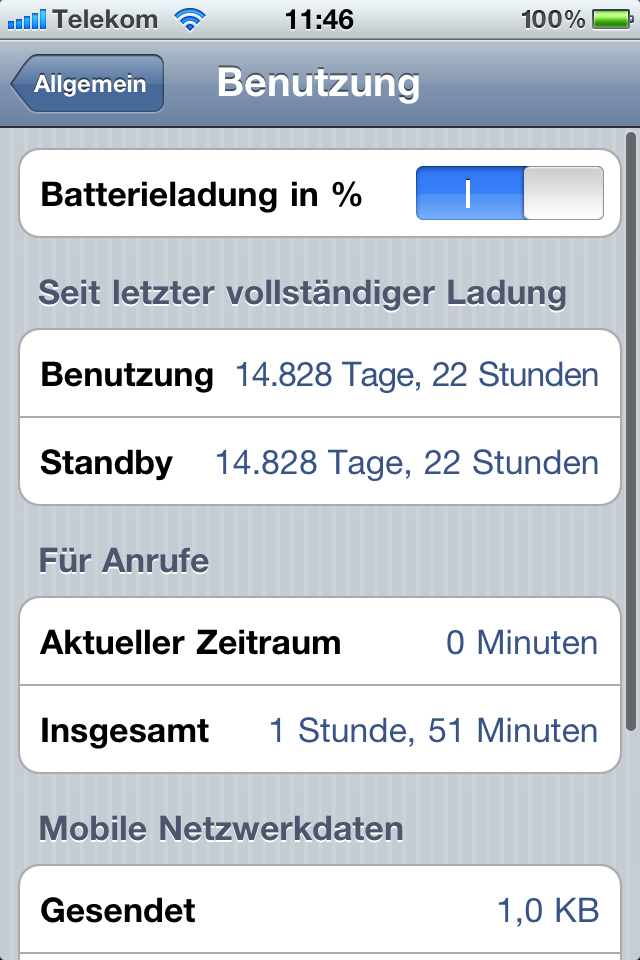Go back to Allgemein settings

pyautogui.click(x=88, y=84)
